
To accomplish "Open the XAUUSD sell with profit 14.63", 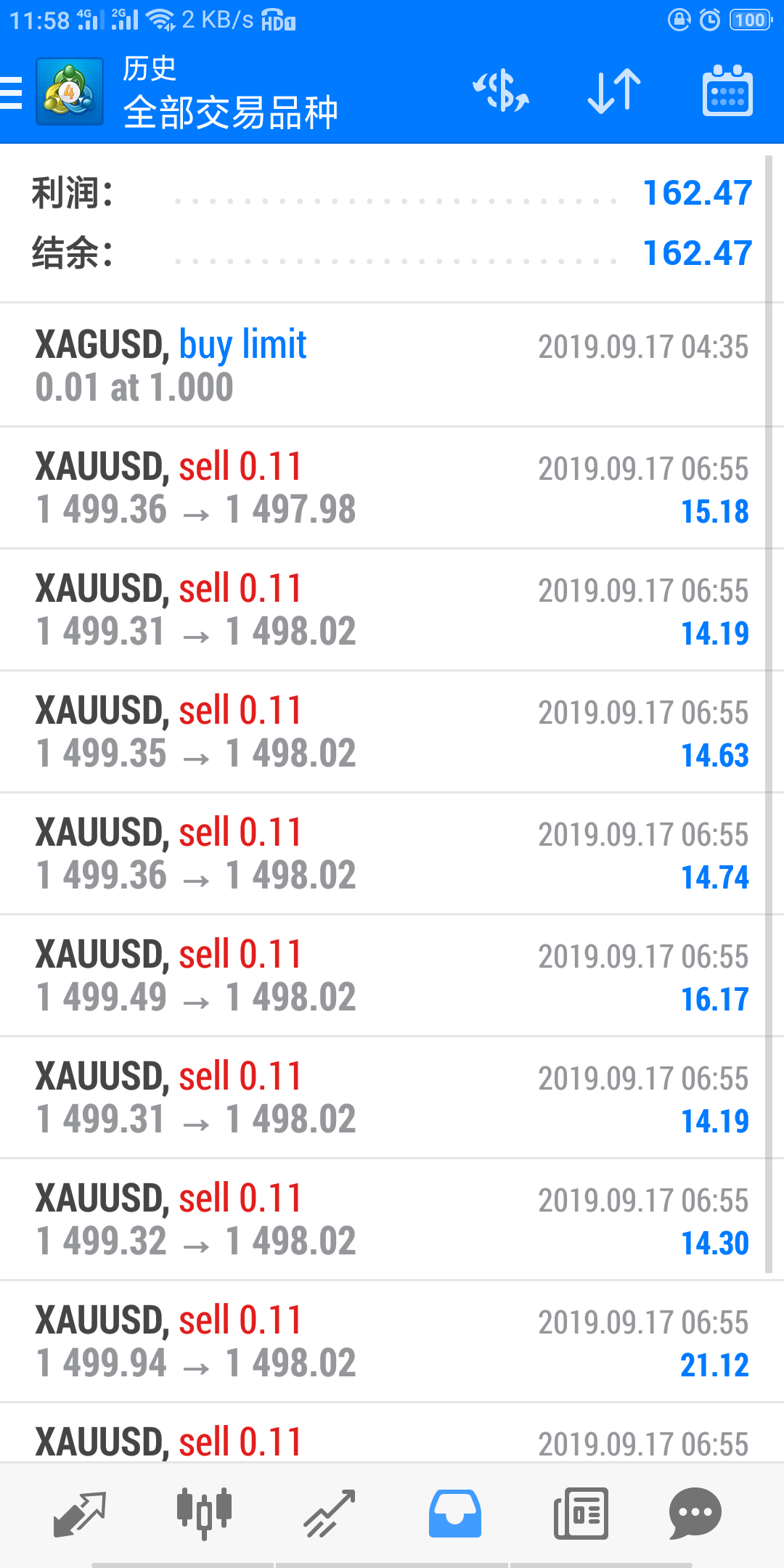I will coord(392,732).
